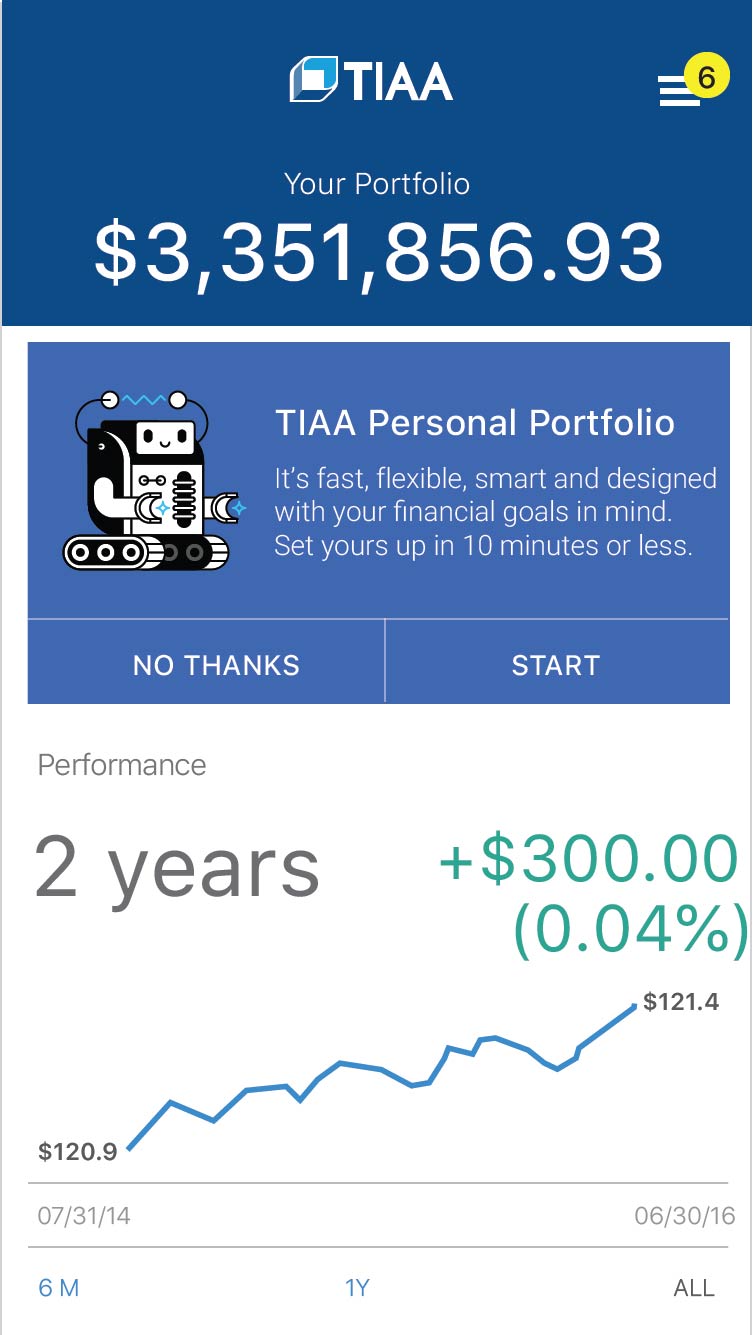Image resolution: width=754 pixels, height=1335 pixels.
Task: Show ALL performance history
Action: (694, 1288)
